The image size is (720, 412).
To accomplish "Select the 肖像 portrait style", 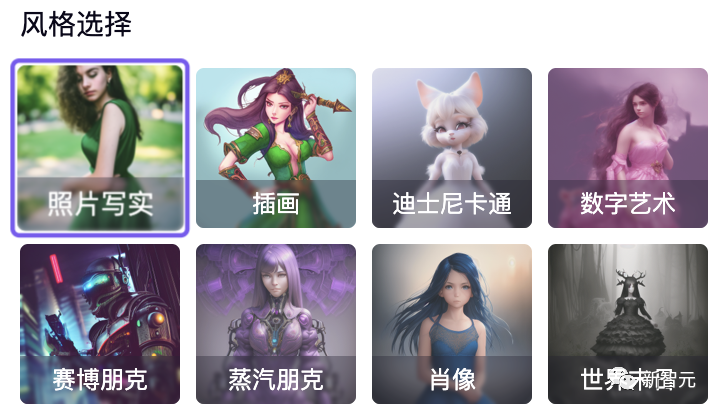I will [x=452, y=324].
